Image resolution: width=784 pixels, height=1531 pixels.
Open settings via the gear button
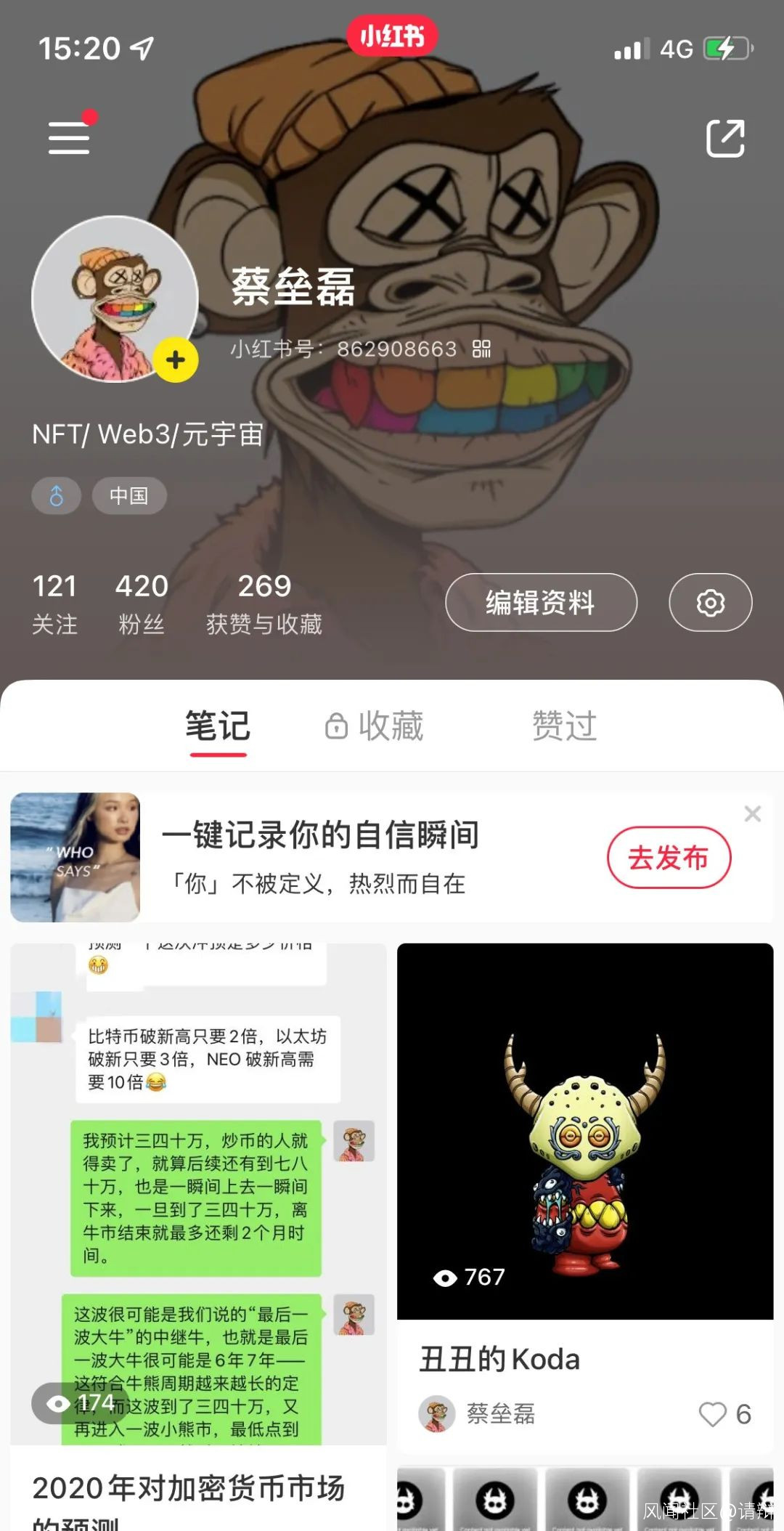pos(710,603)
